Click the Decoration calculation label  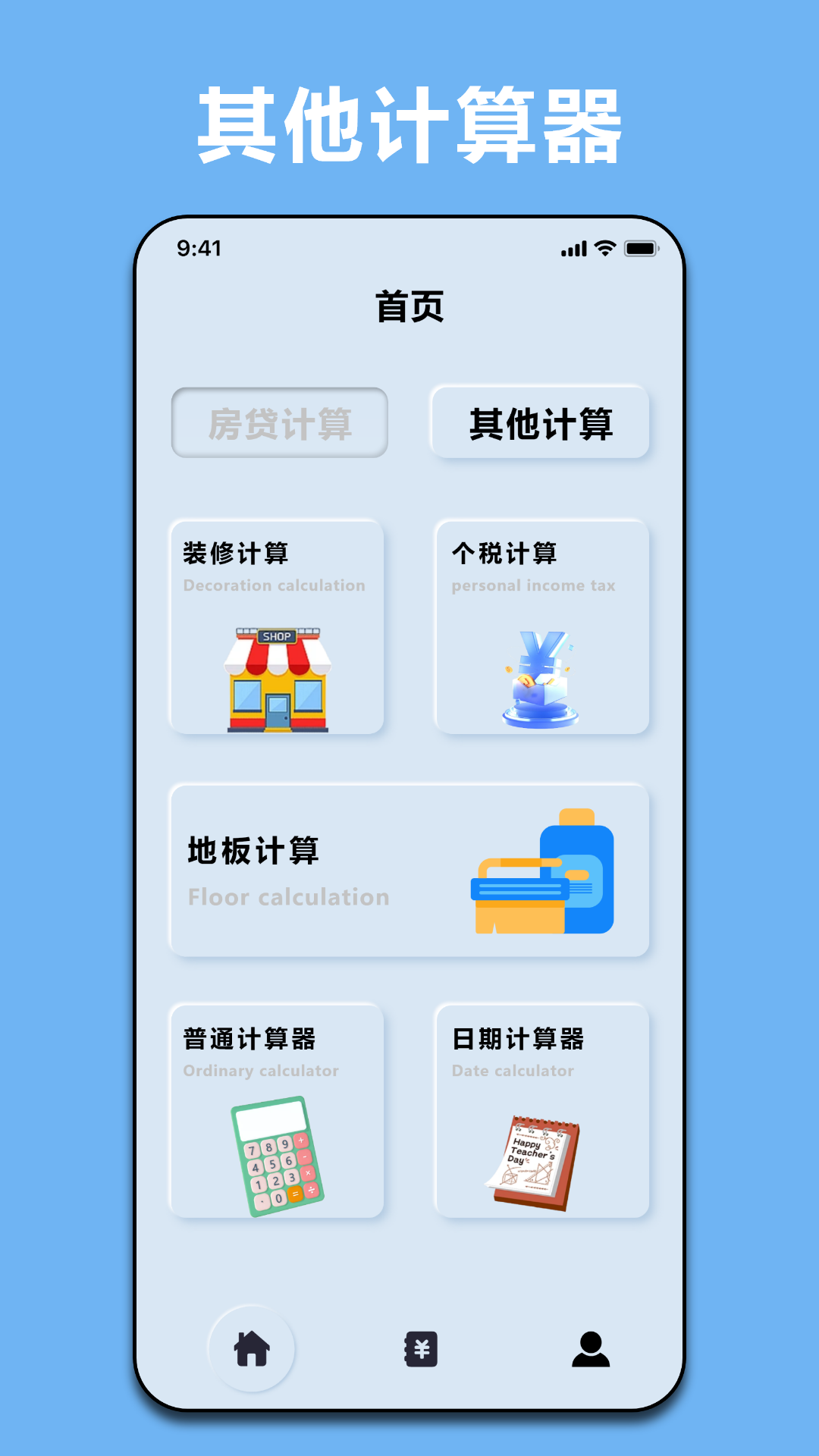pyautogui.click(x=275, y=585)
